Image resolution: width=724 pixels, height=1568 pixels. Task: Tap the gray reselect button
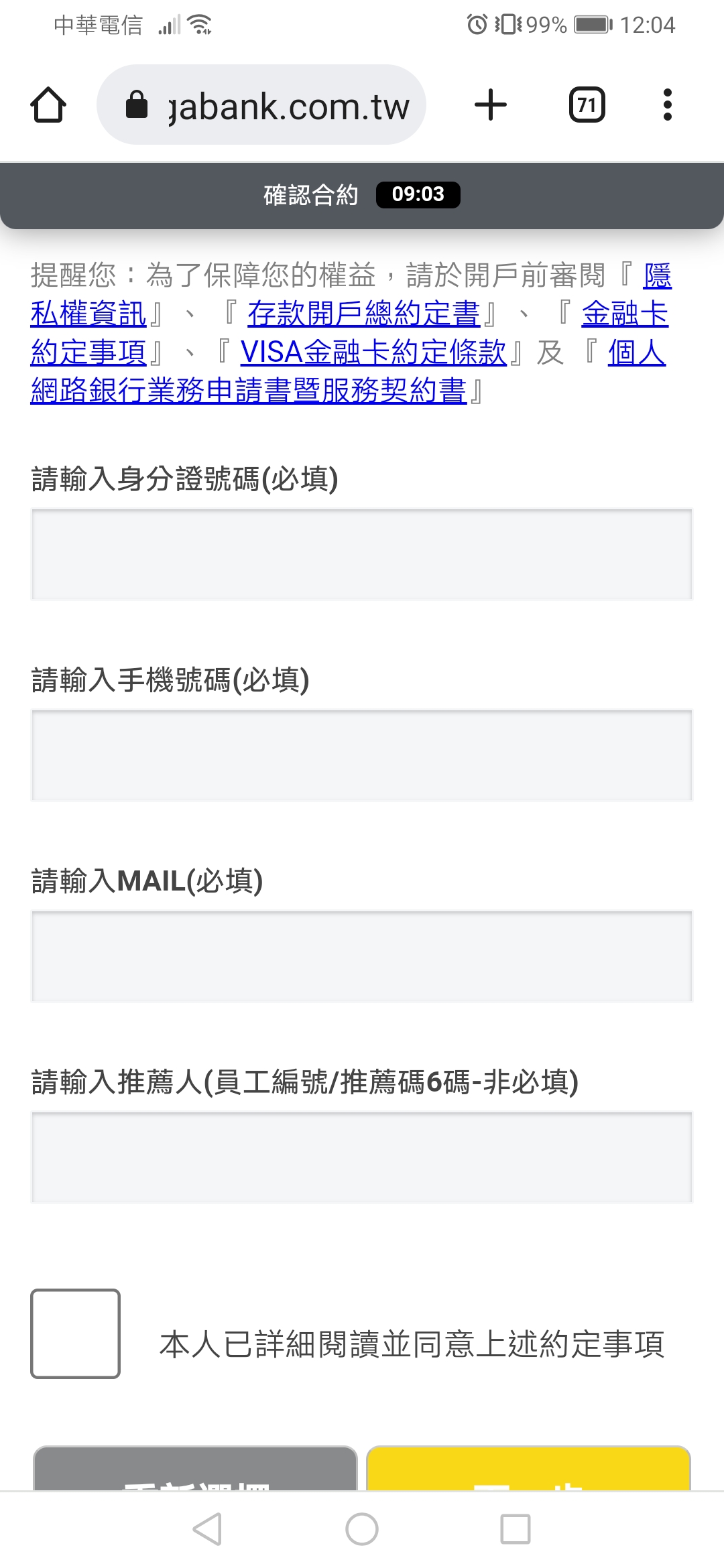195,1469
